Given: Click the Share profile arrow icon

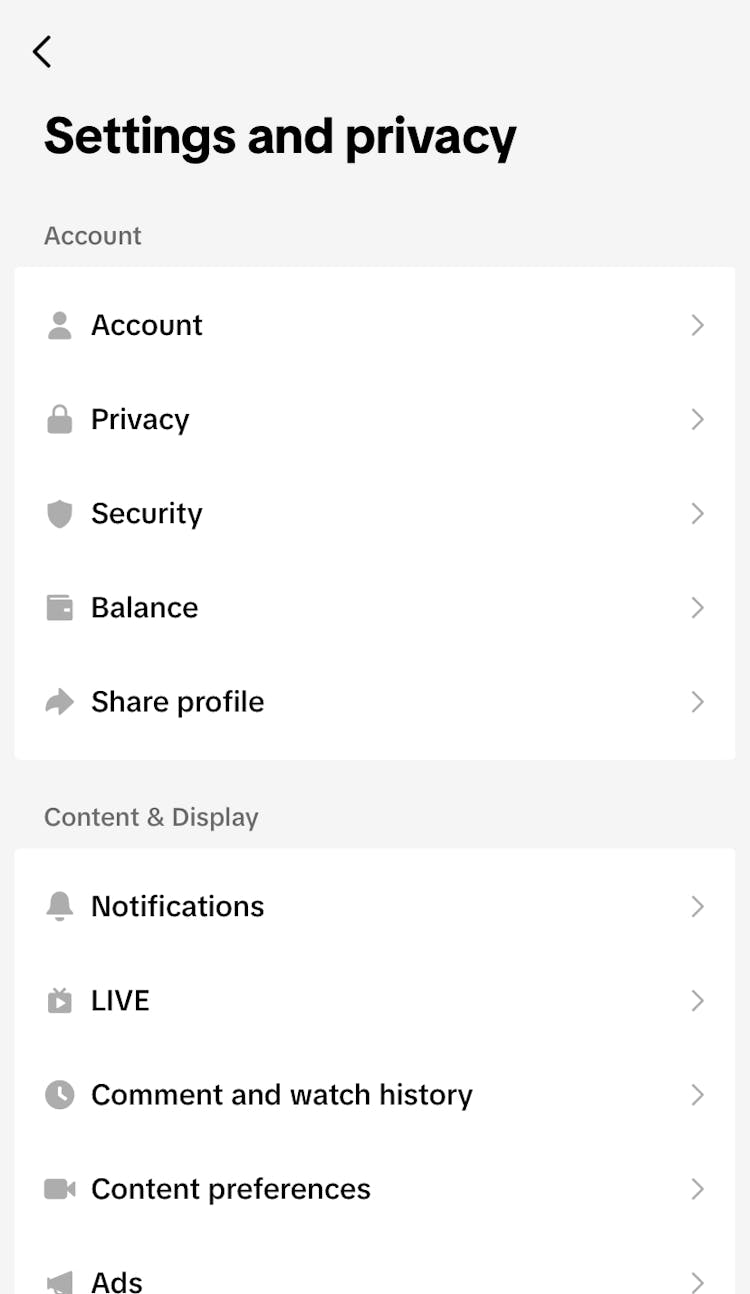Looking at the screenshot, I should (x=60, y=701).
